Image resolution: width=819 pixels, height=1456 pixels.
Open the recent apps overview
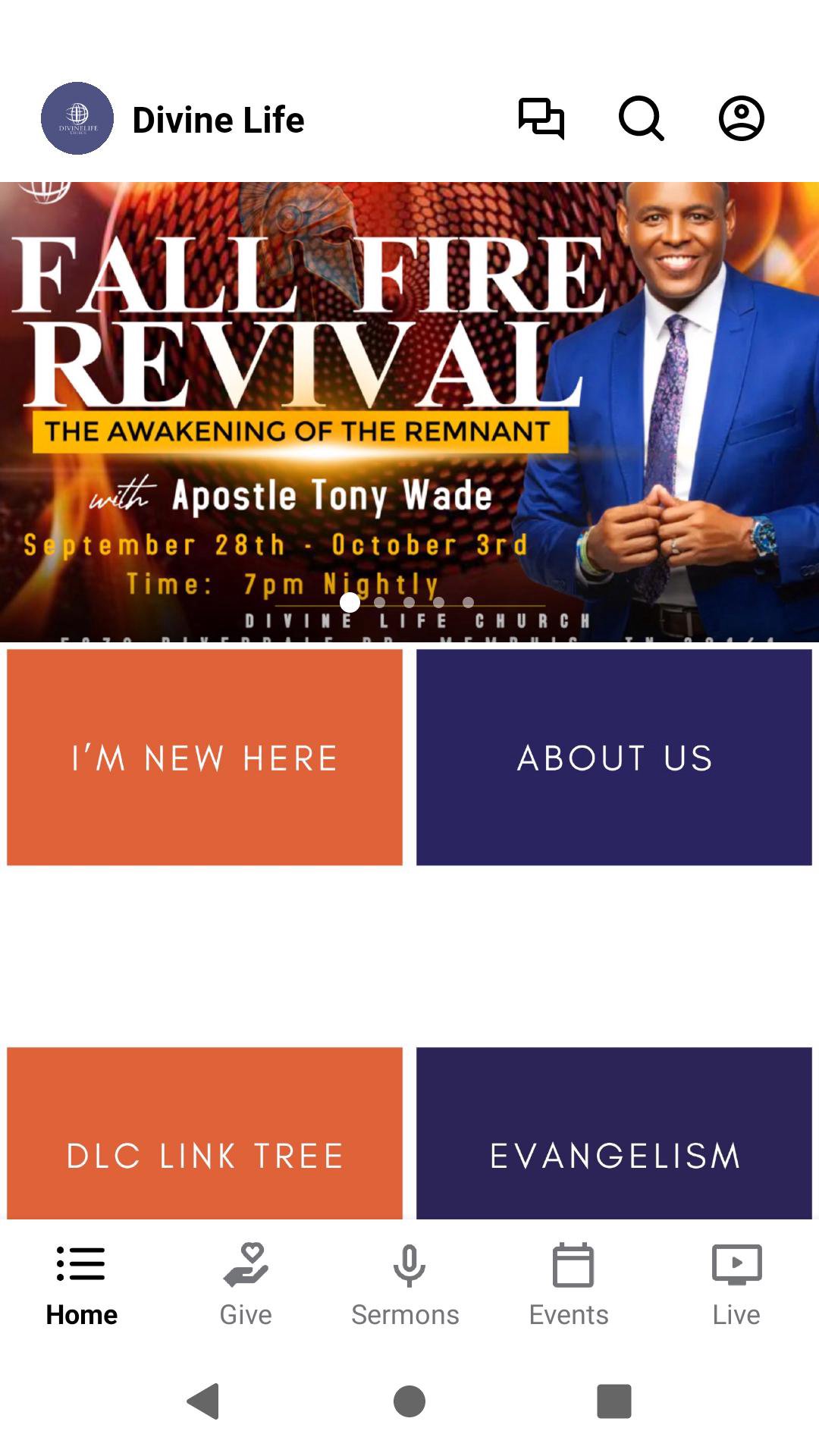pos(614,1401)
